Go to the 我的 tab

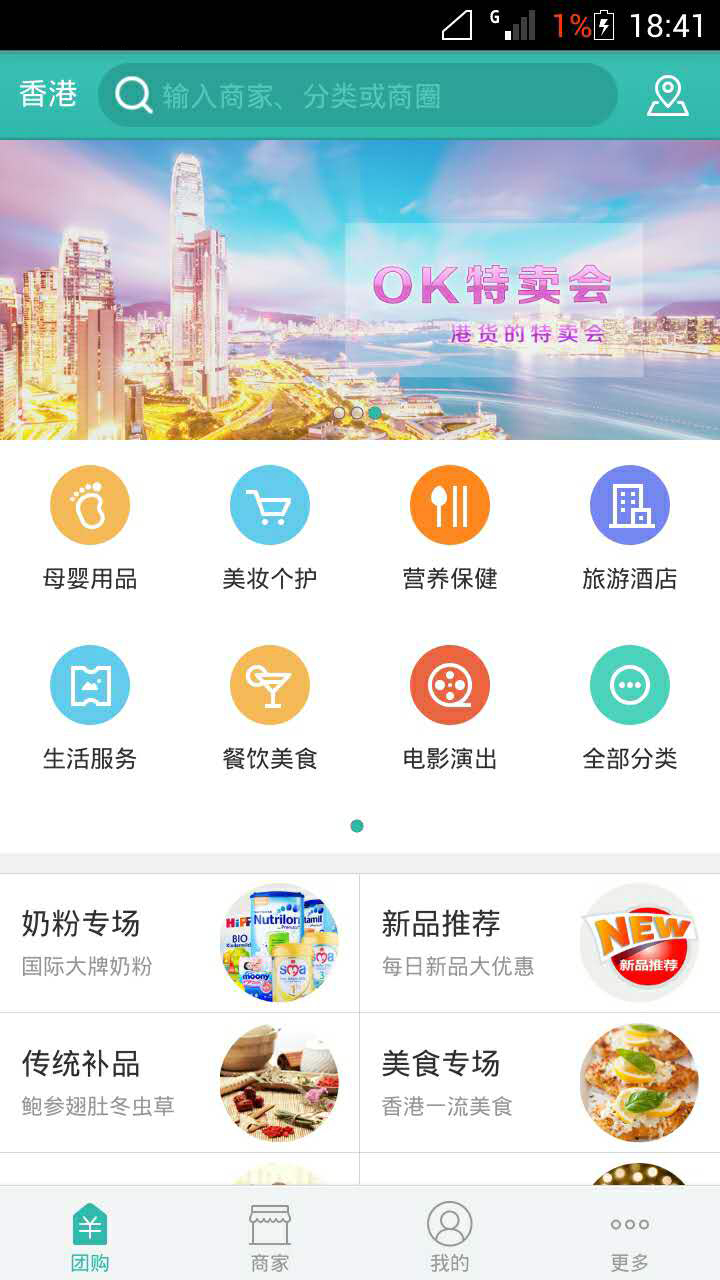coord(450,1236)
